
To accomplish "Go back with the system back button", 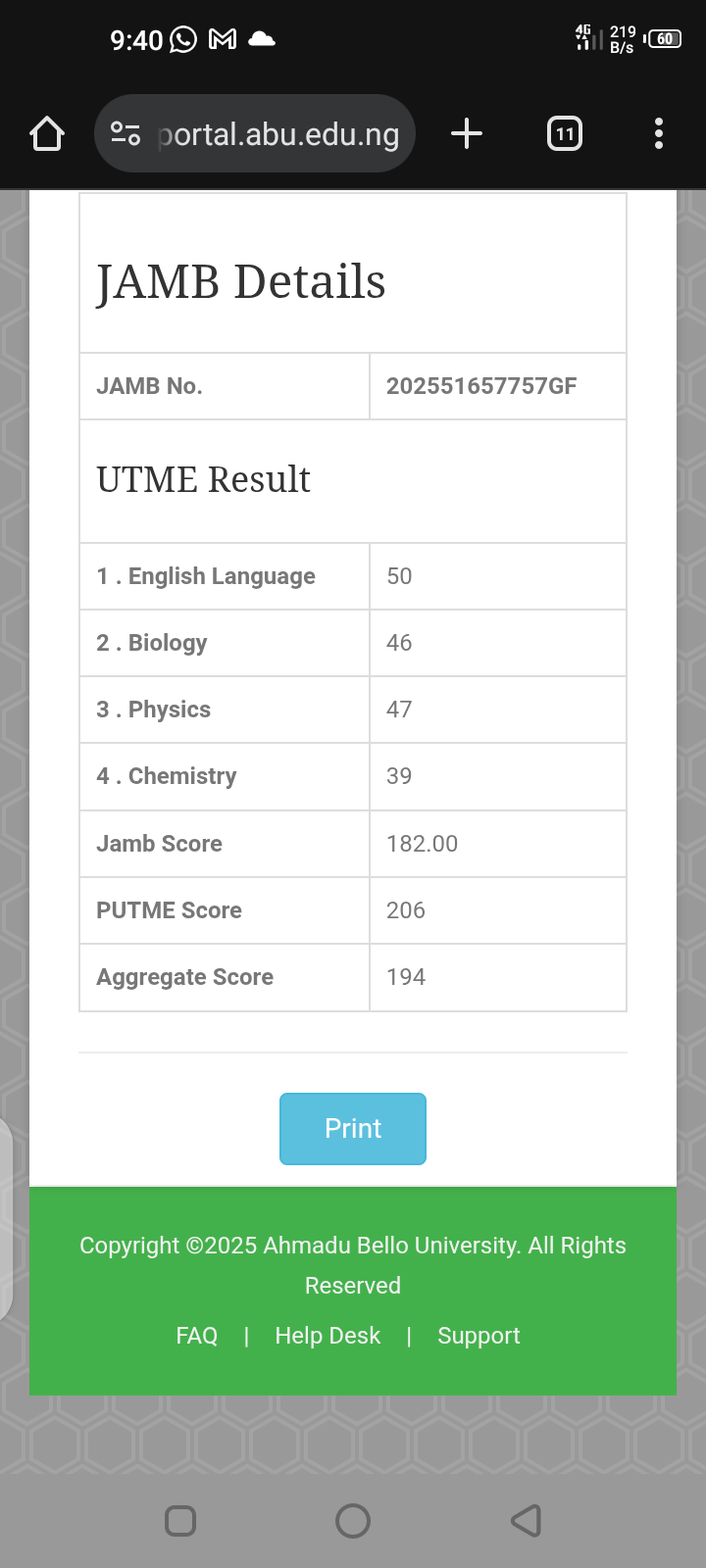I will point(527,1521).
